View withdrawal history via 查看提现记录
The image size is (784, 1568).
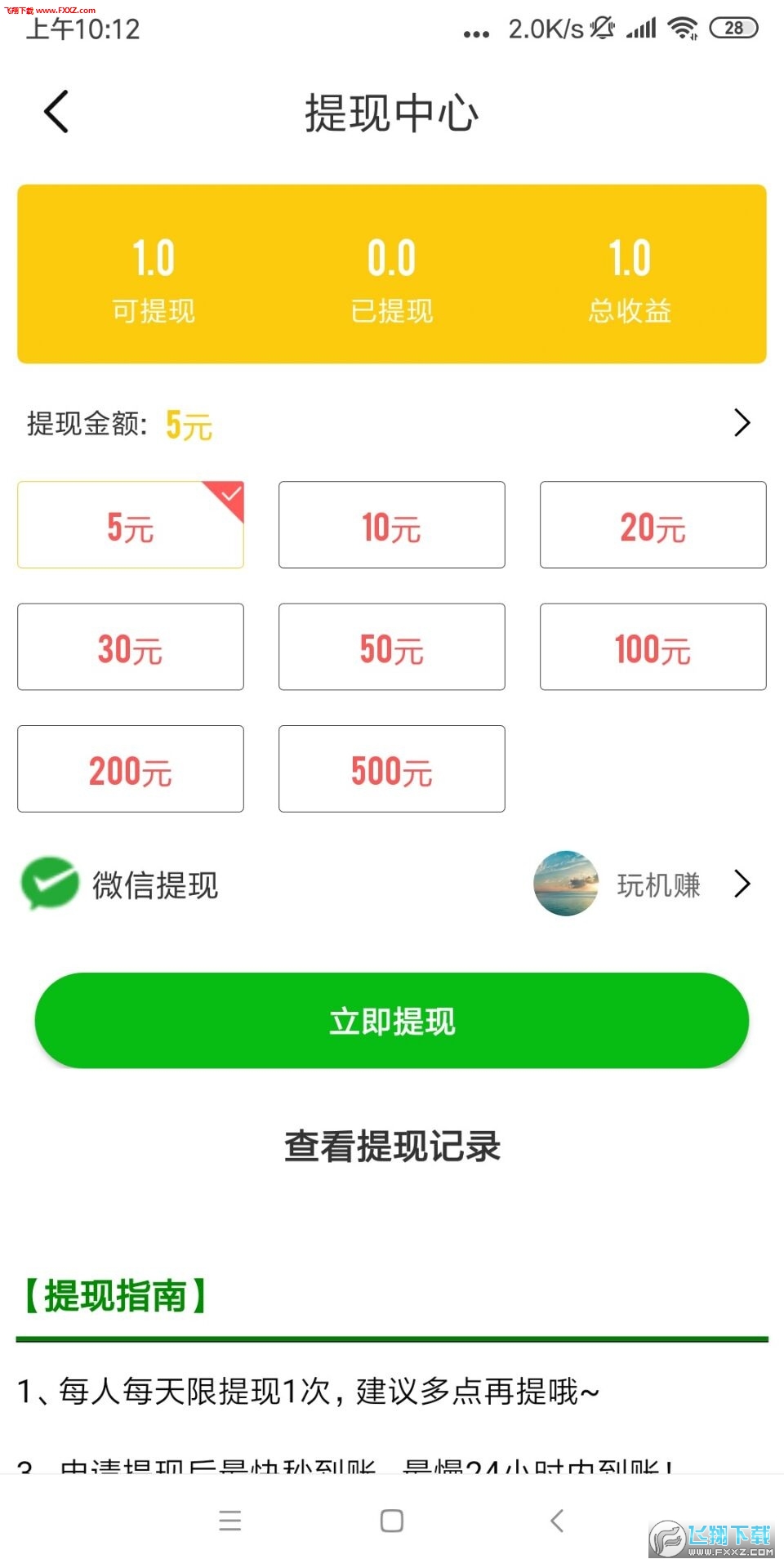click(x=392, y=1146)
